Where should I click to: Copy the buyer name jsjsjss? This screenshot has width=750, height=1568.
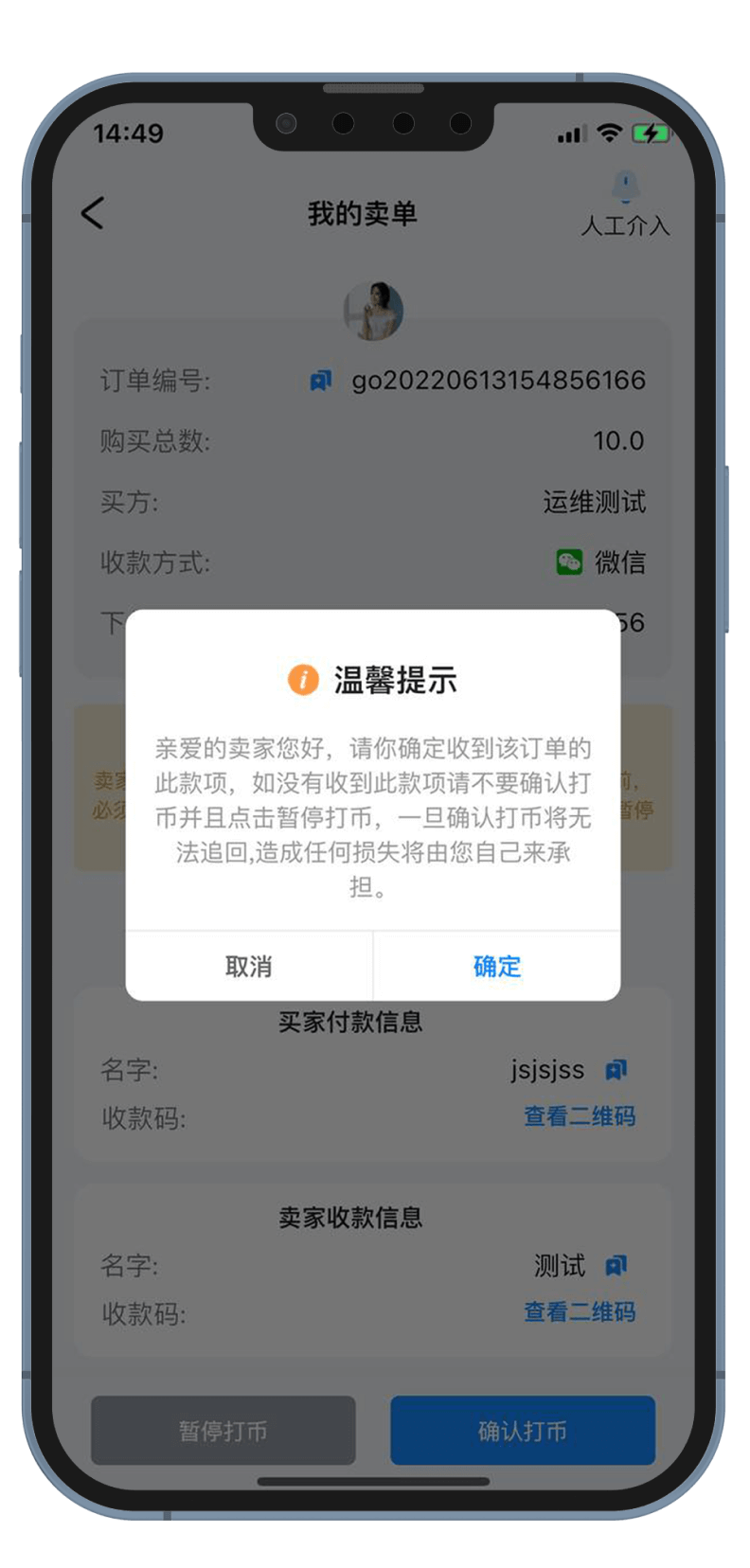click(616, 1070)
